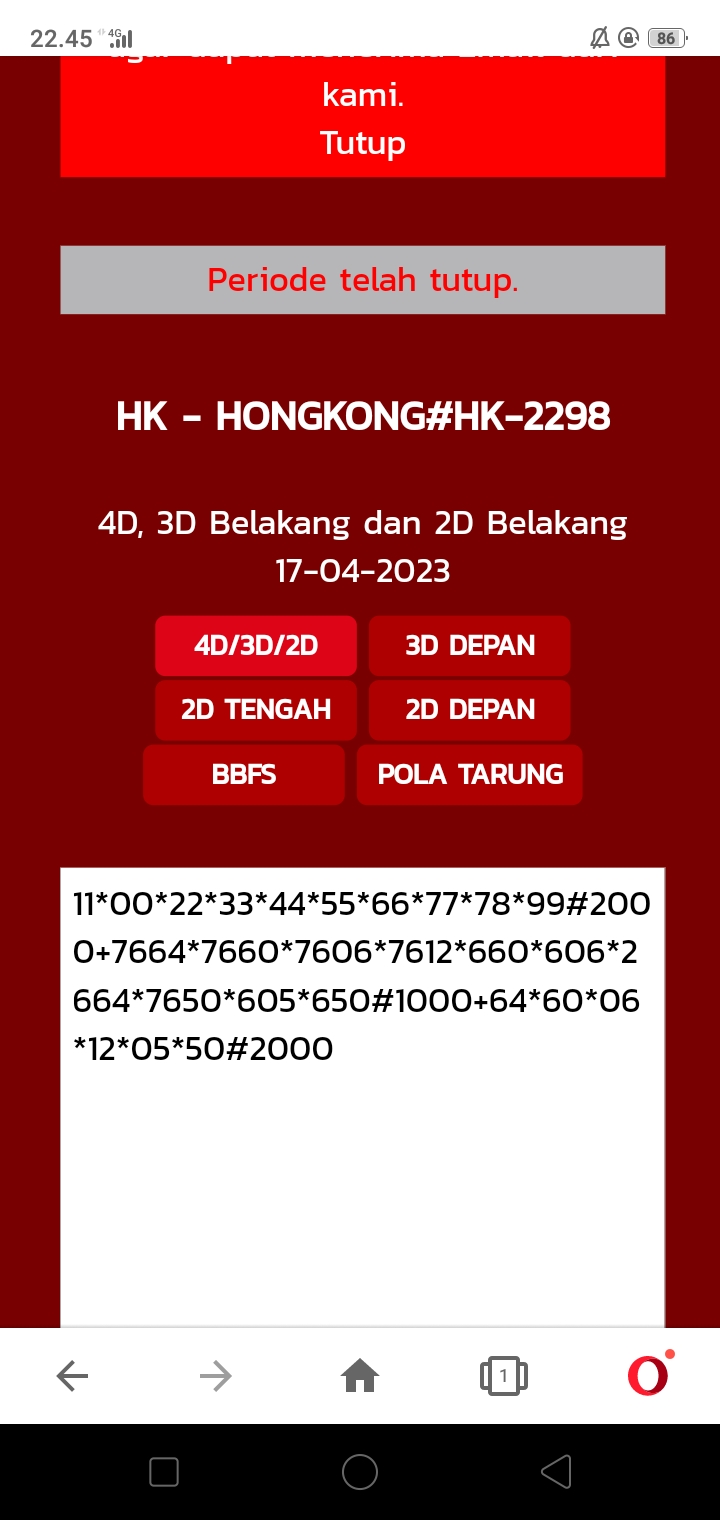Switch to 2D TENGAH

[x=256, y=710]
